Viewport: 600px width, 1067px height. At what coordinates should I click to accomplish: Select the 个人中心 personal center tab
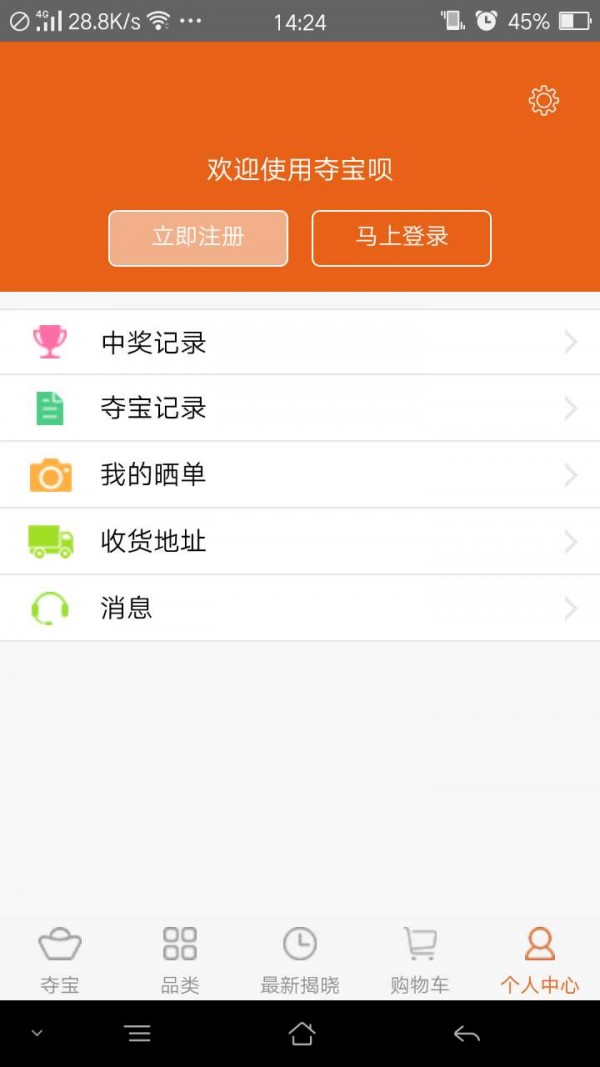540,960
